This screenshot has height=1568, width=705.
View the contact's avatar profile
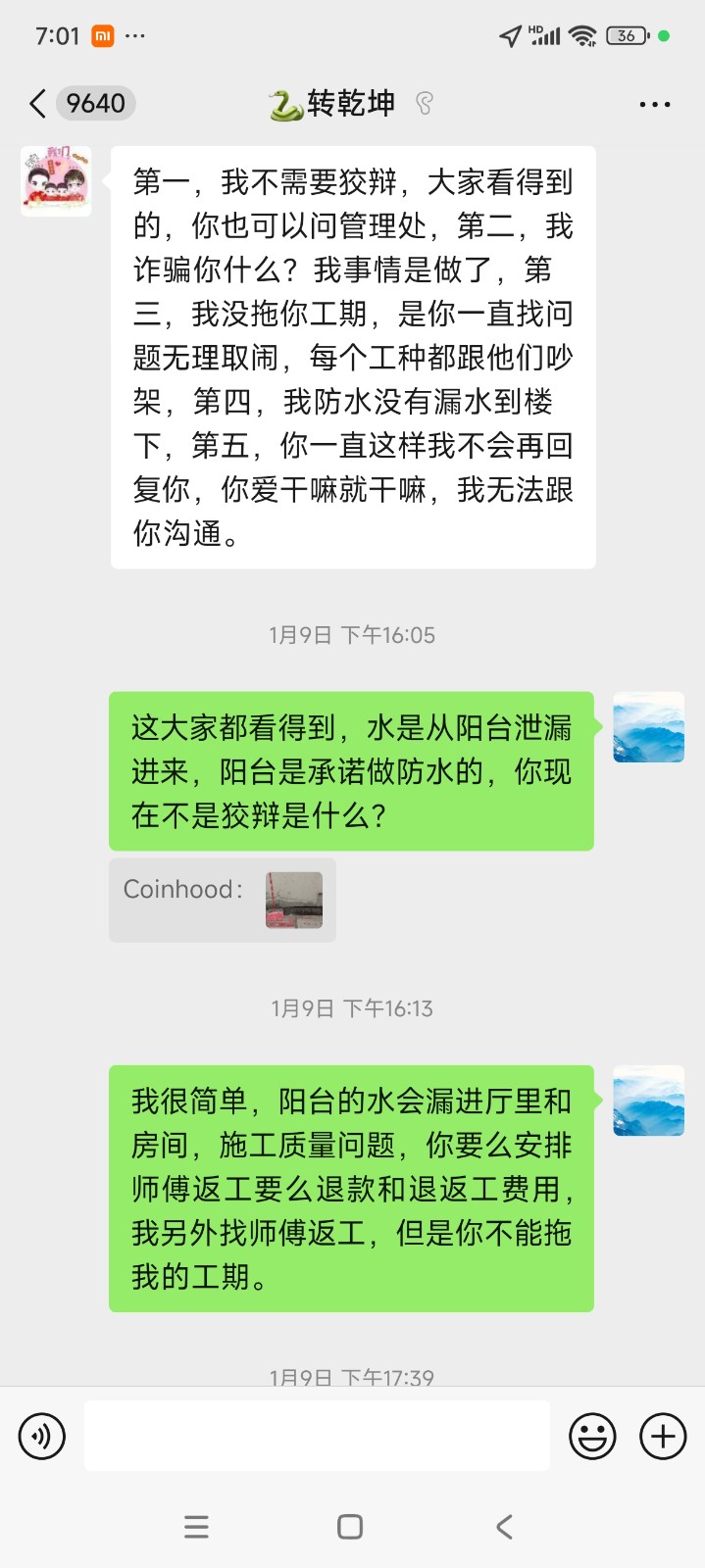coord(56,181)
